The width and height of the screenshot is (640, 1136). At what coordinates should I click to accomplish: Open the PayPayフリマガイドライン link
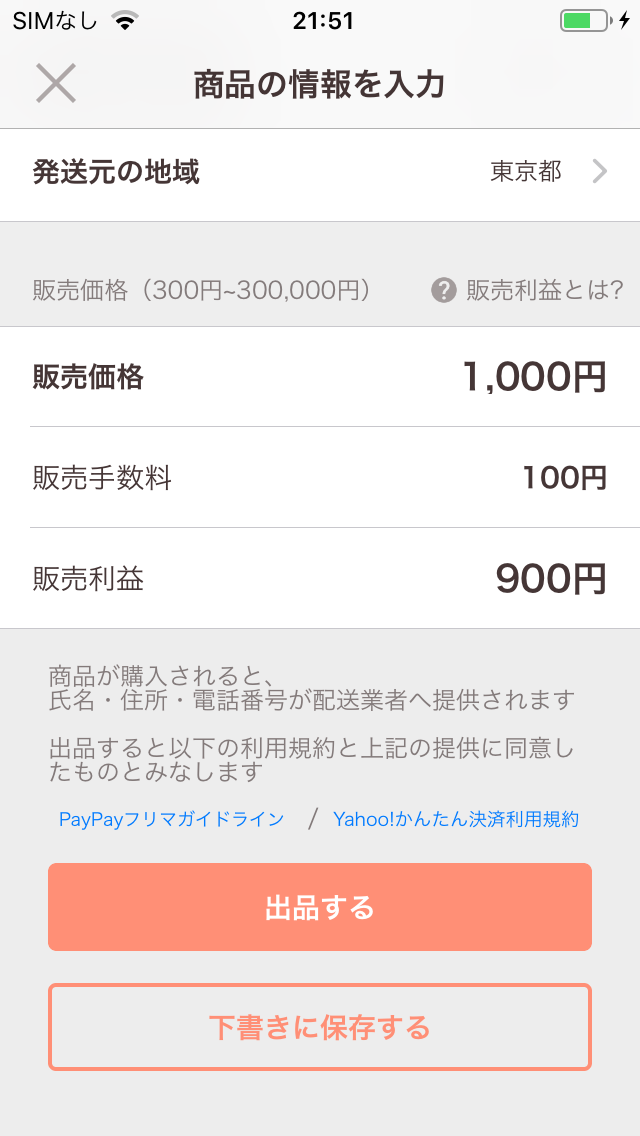click(172, 819)
